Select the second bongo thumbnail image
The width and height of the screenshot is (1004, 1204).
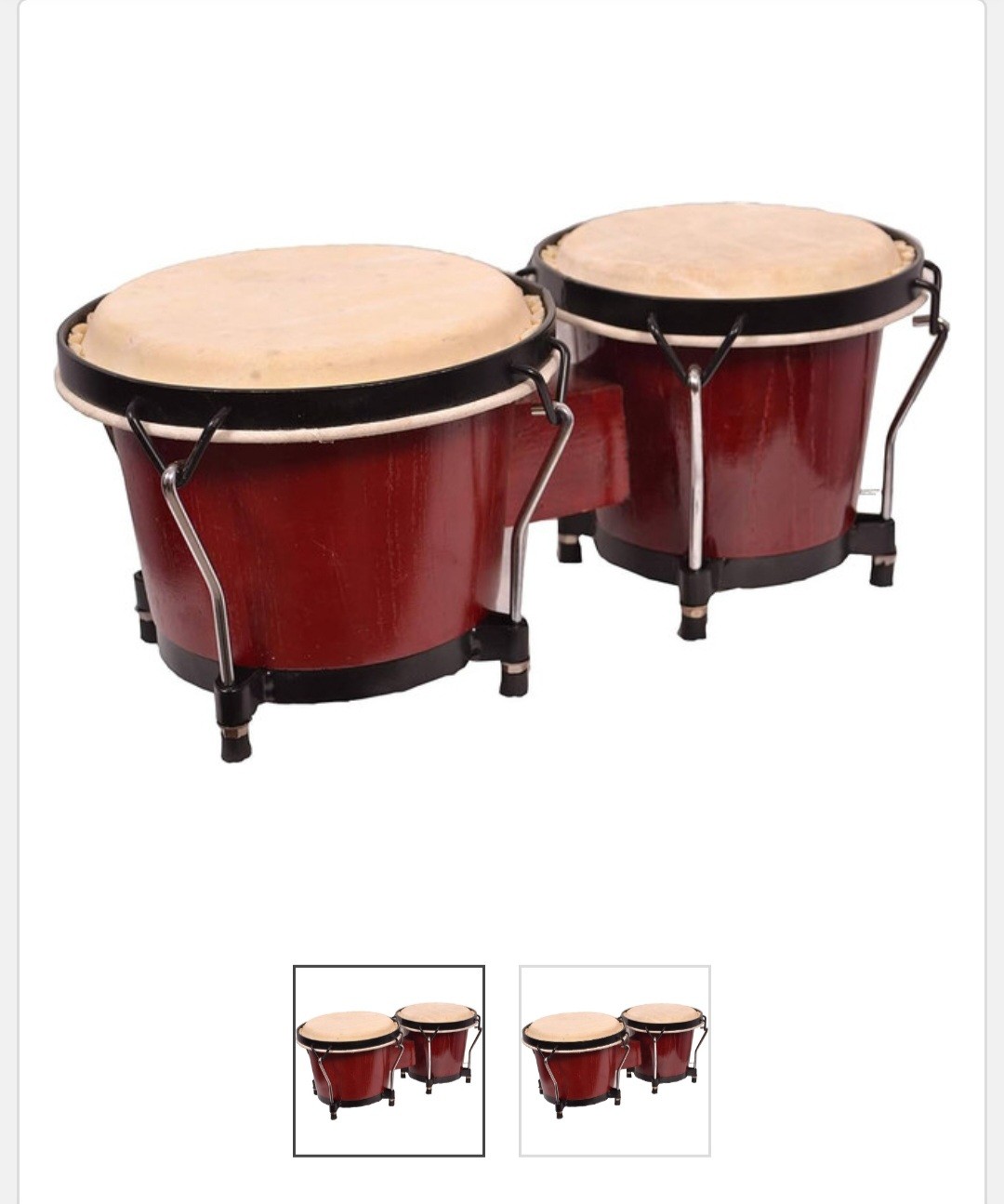[614, 1061]
